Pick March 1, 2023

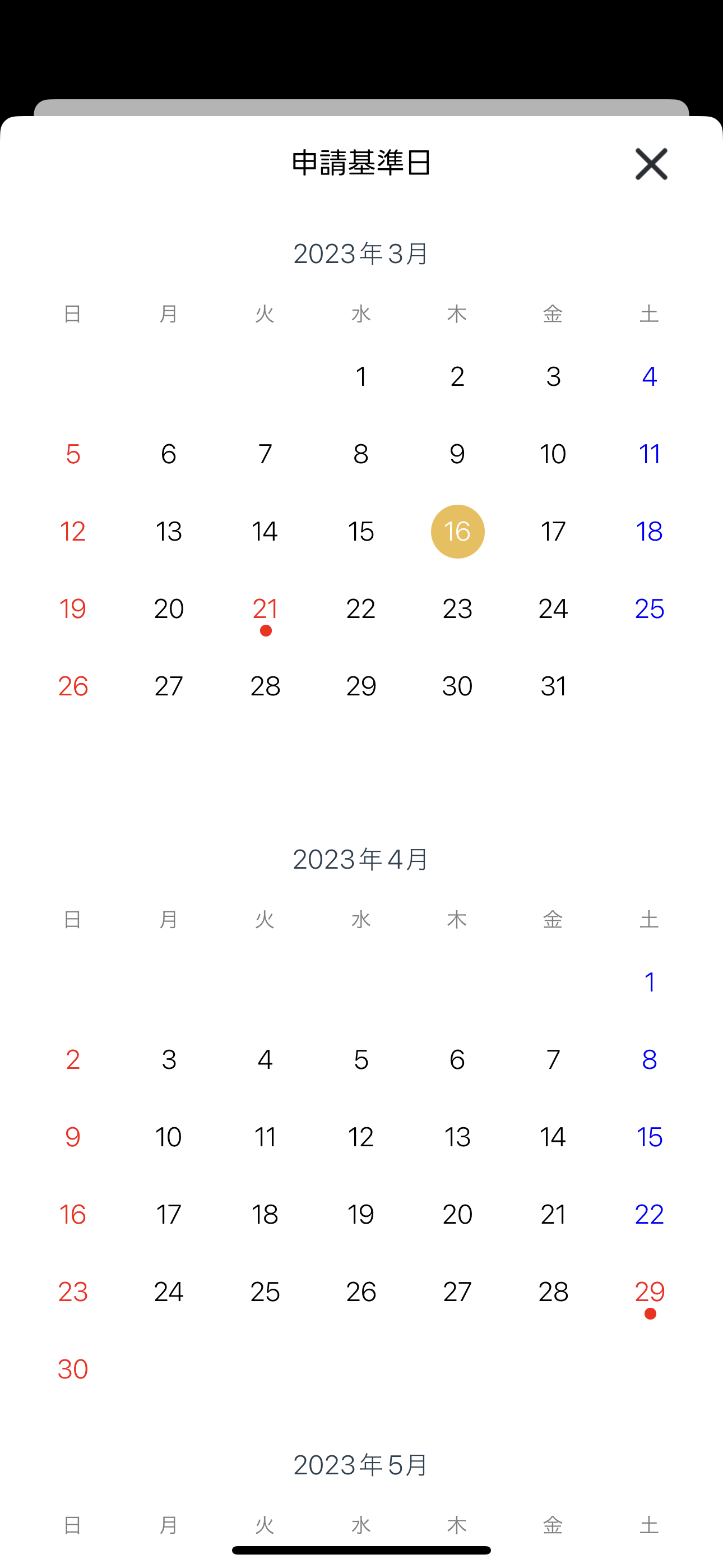(x=361, y=377)
